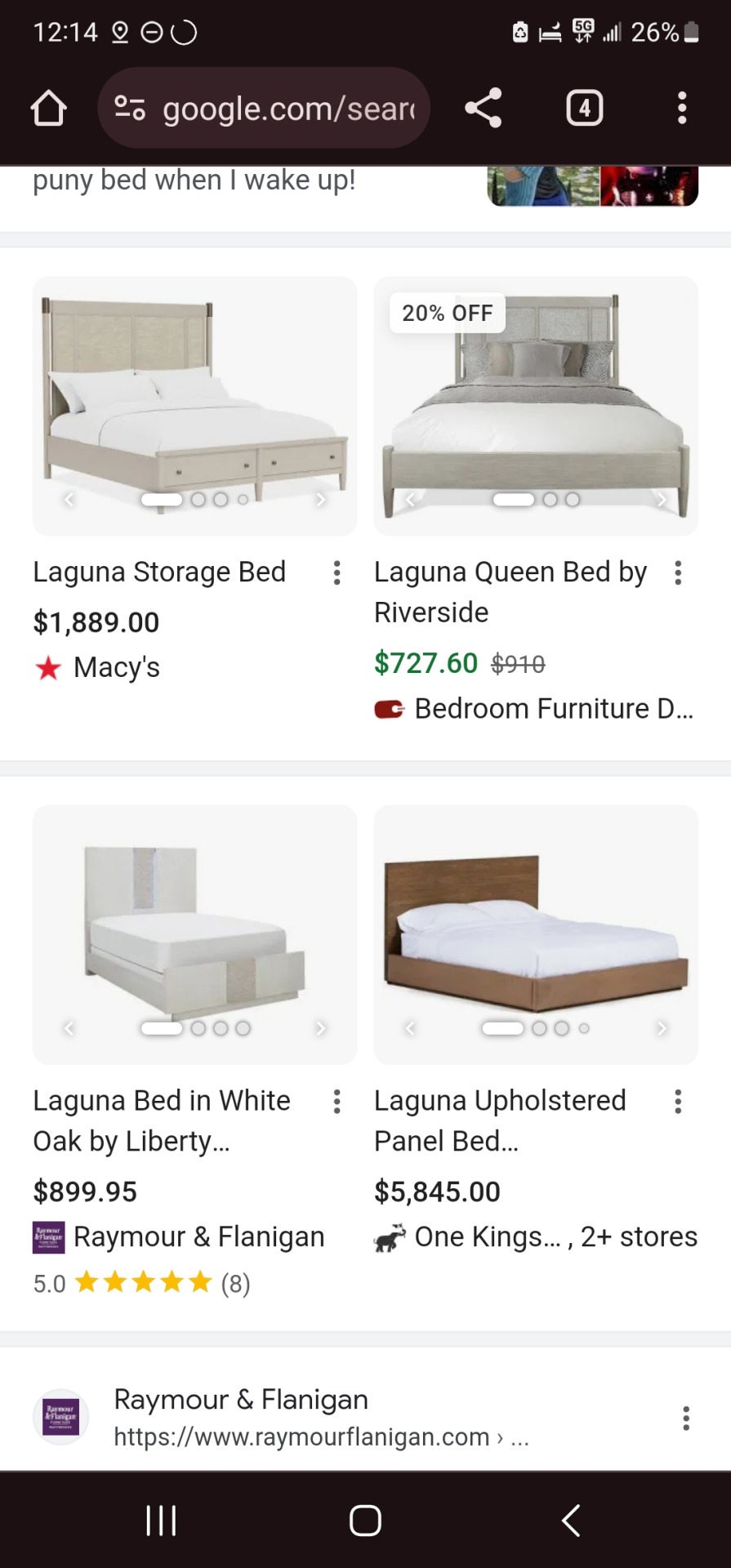Screen dimensions: 731x1568
Task: Open more options for Laguna Storage Bed
Action: click(337, 573)
